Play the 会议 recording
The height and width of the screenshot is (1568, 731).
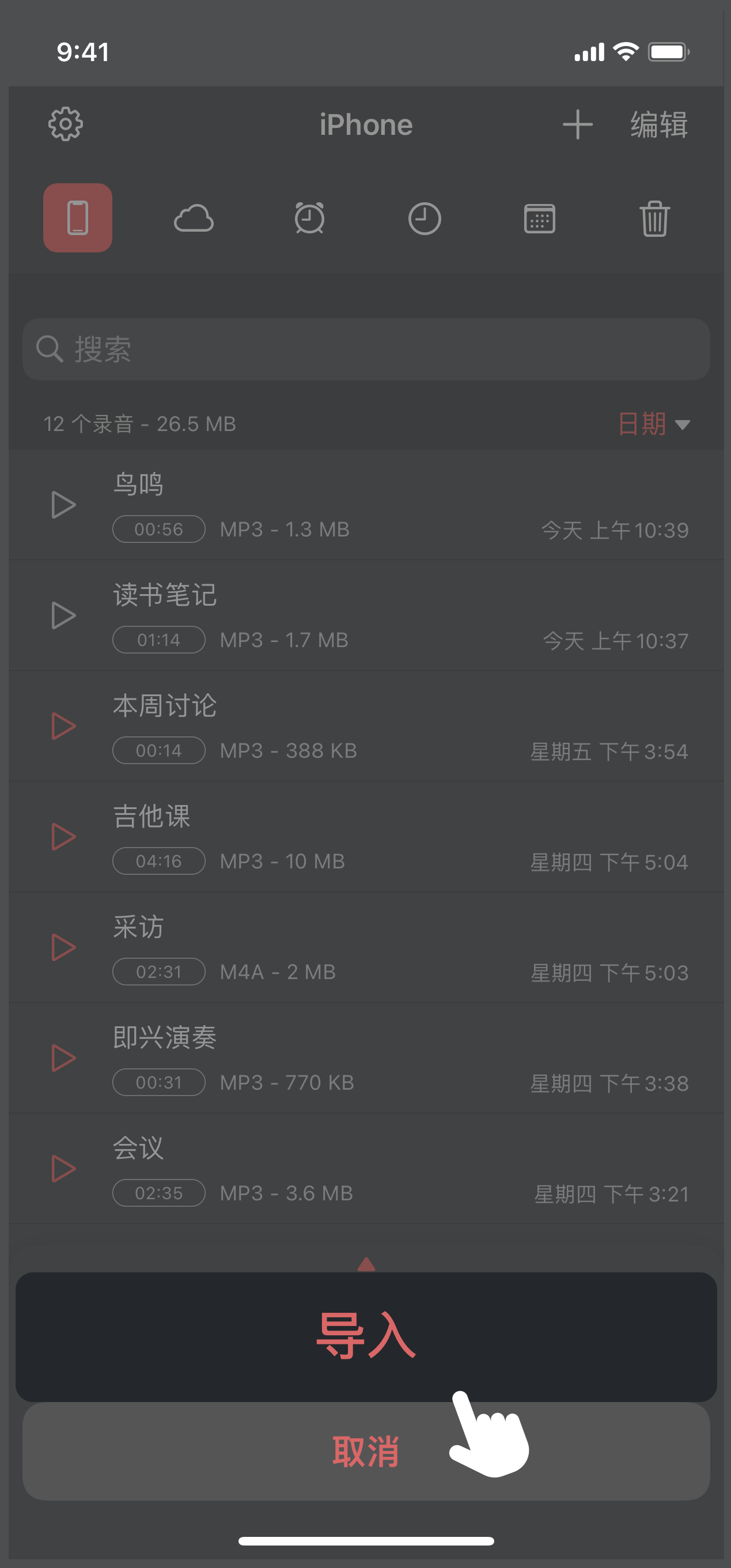click(63, 1169)
